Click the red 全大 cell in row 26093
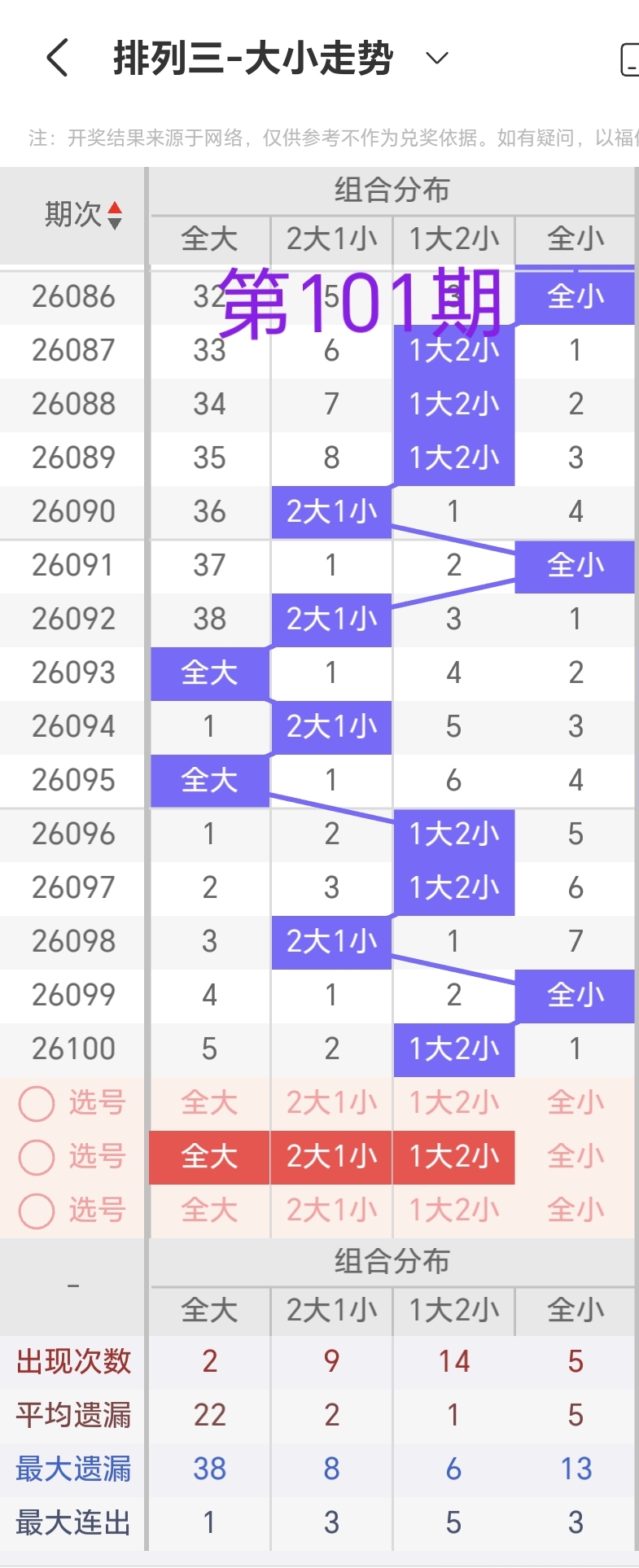Viewport: 639px width, 1568px height. 208,673
